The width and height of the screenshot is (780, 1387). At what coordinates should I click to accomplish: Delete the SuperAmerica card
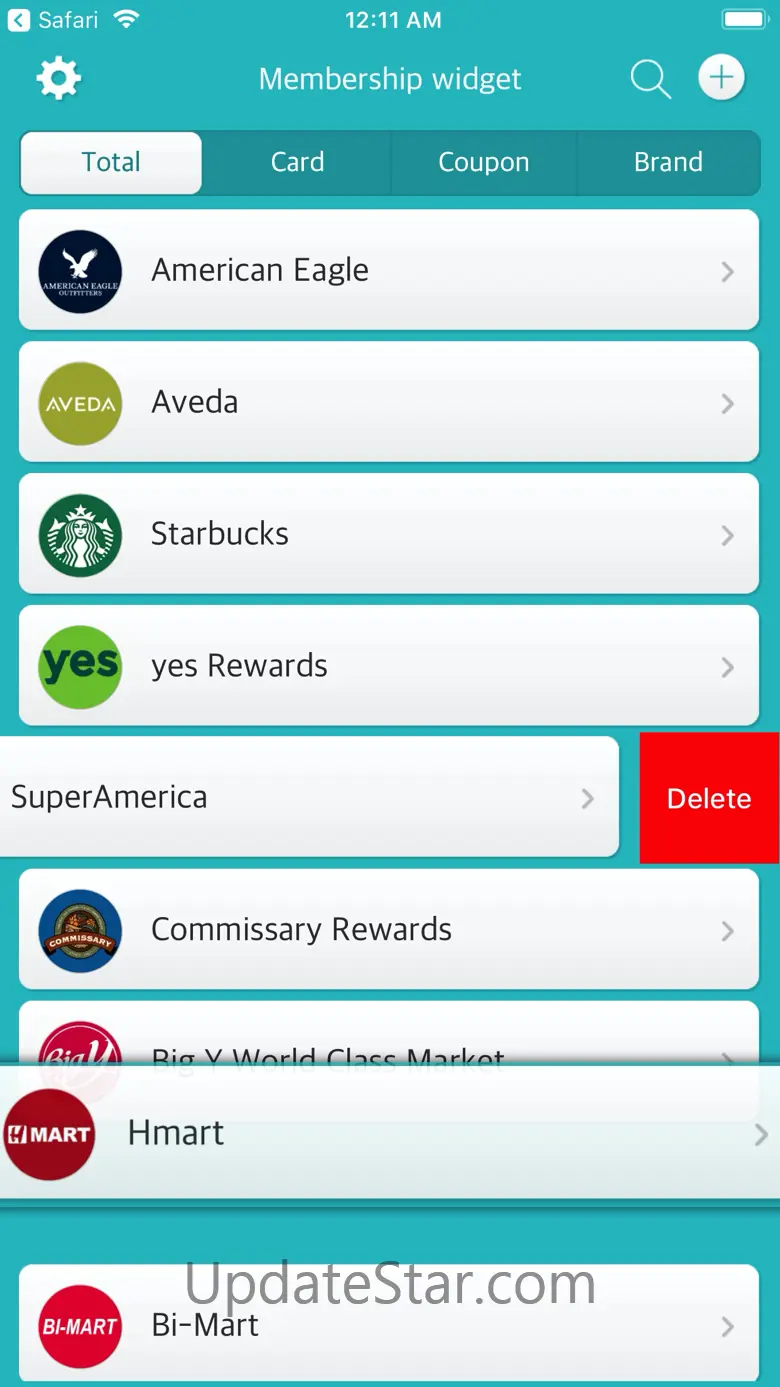pos(709,798)
